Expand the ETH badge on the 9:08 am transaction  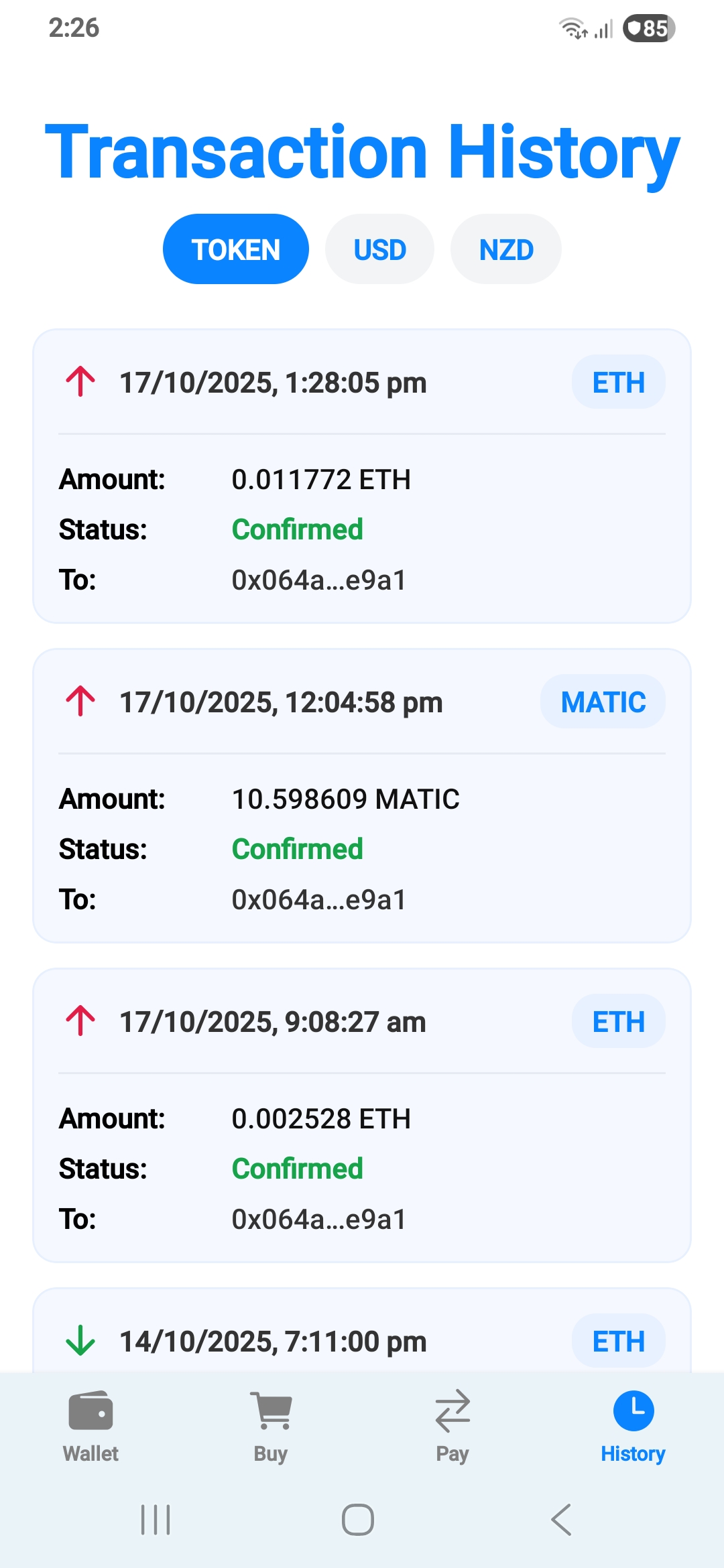pyautogui.click(x=617, y=1021)
